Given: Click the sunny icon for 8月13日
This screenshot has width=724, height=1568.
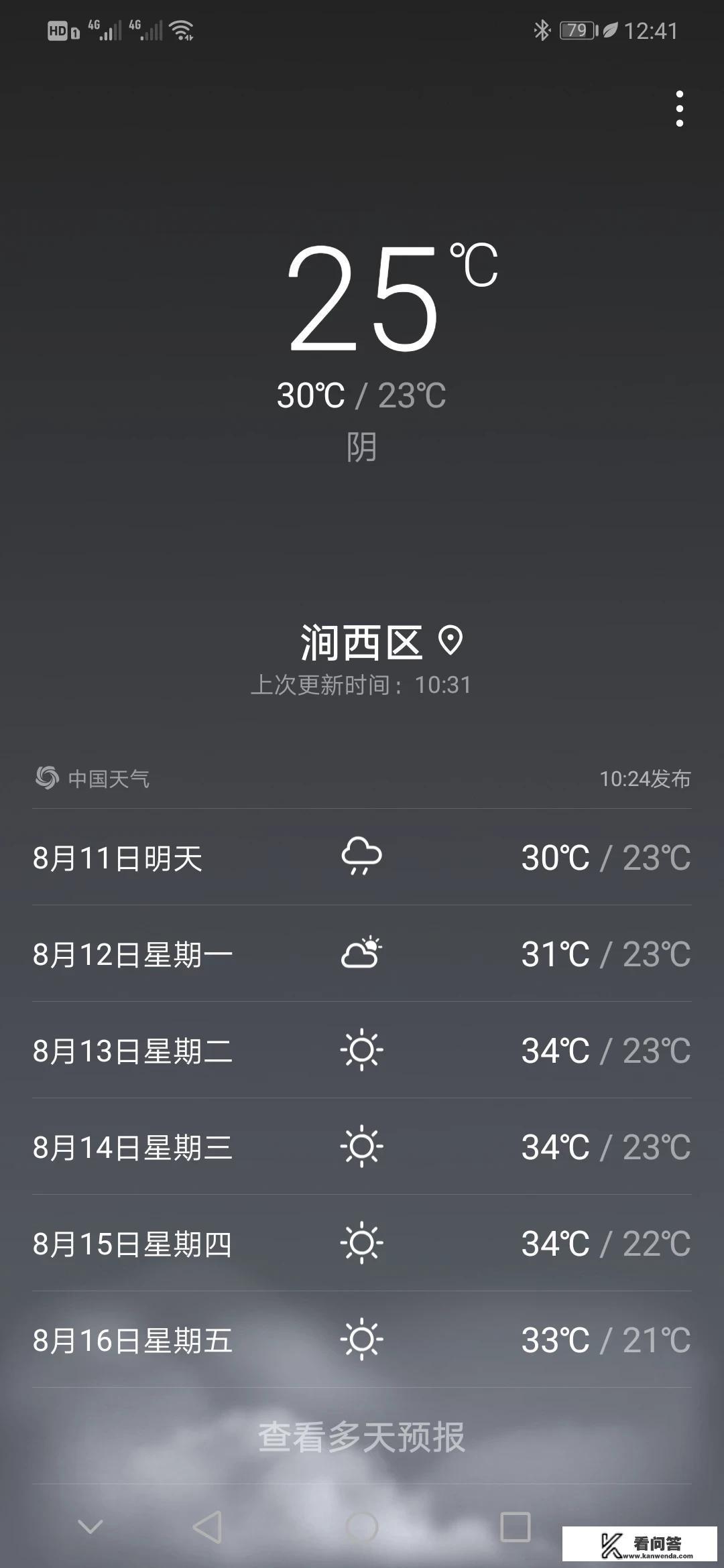Looking at the screenshot, I should tap(361, 1051).
